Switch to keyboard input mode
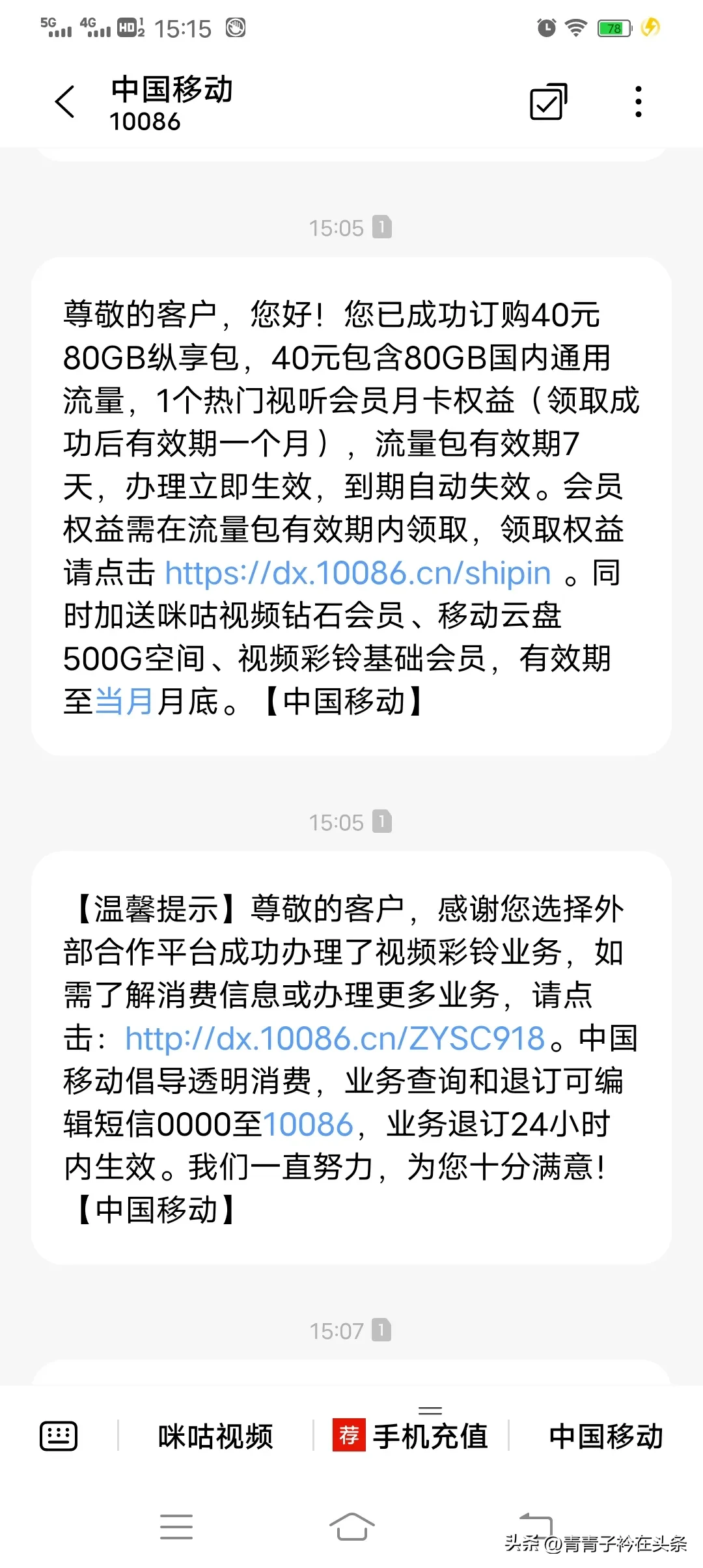Image resolution: width=703 pixels, height=1568 pixels. (59, 1436)
